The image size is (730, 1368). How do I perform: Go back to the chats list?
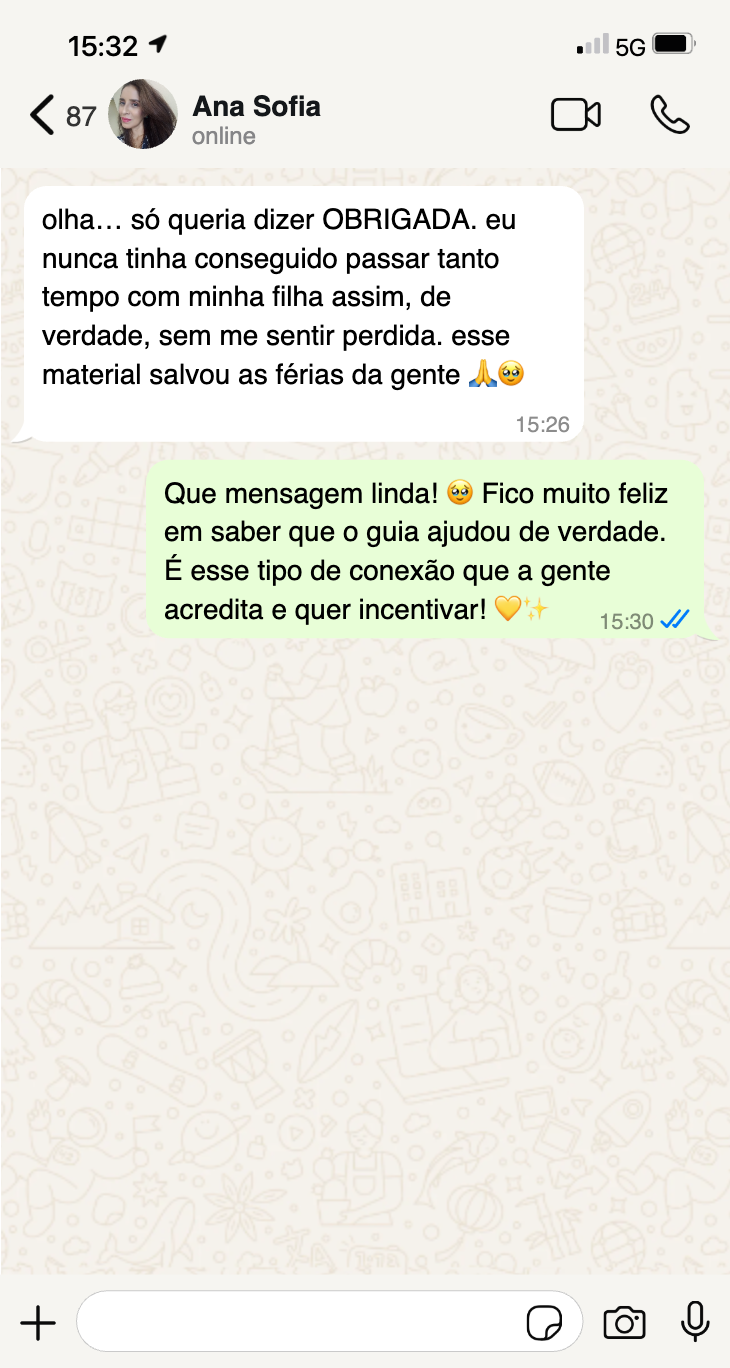pos(40,114)
